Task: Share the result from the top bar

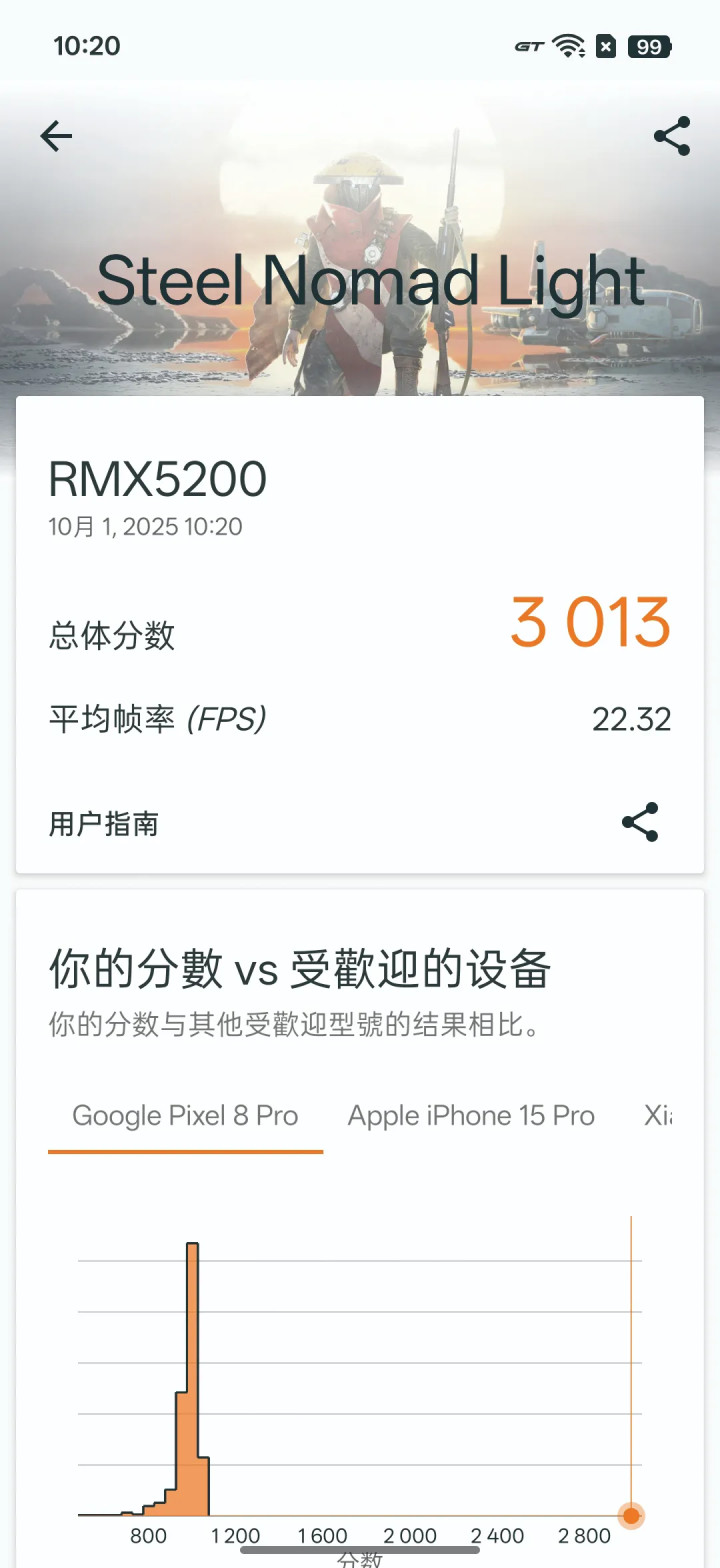Action: [x=672, y=136]
